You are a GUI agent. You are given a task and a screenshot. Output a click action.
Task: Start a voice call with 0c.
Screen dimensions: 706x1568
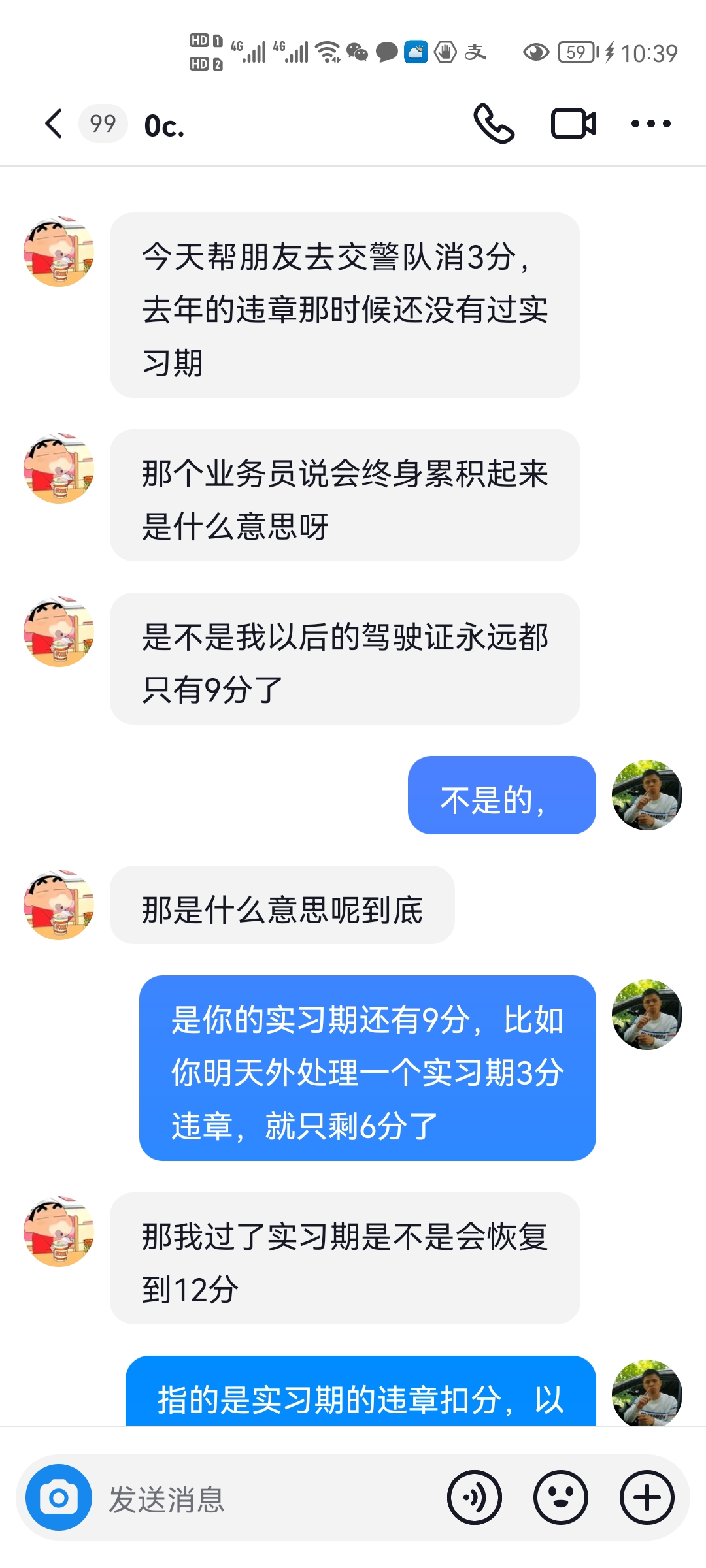495,123
